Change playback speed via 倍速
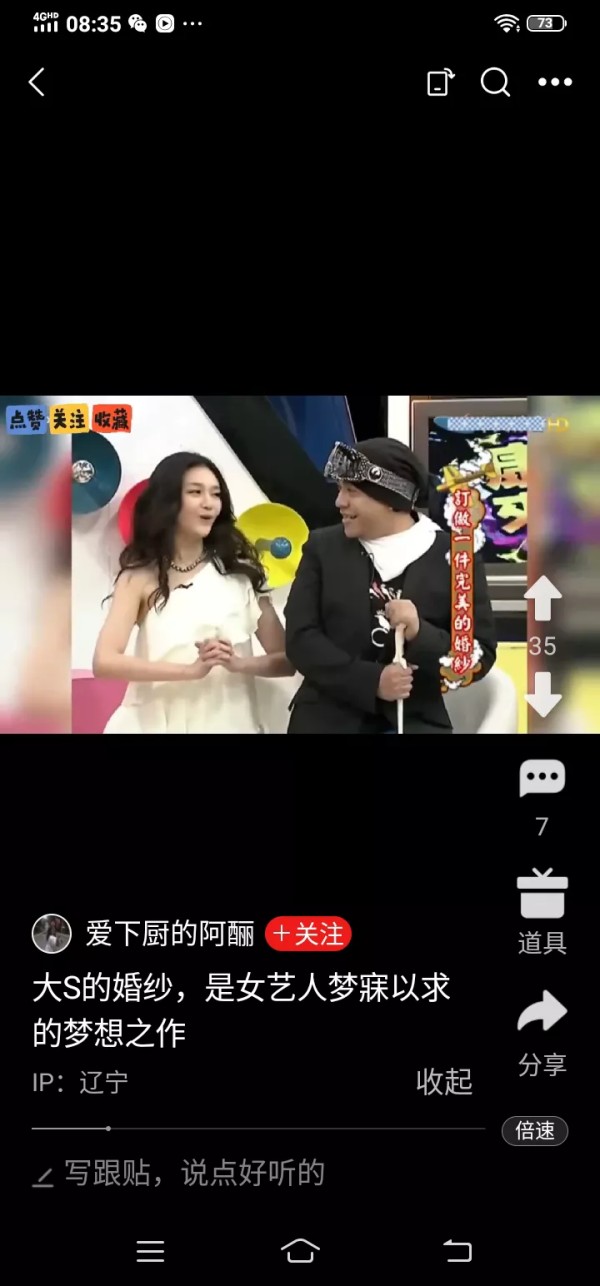This screenshot has height=1286, width=600. [x=535, y=1131]
